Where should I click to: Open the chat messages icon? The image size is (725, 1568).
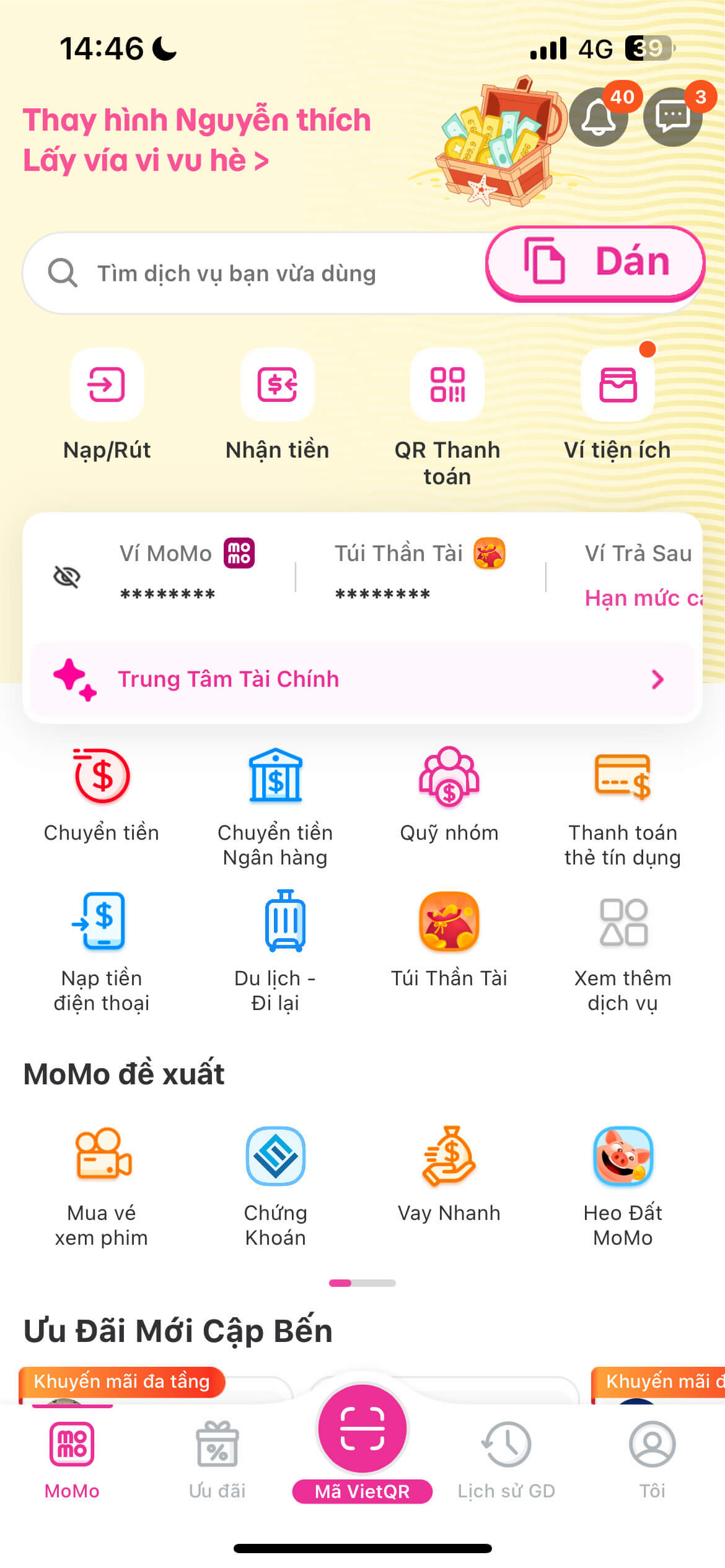click(x=672, y=116)
